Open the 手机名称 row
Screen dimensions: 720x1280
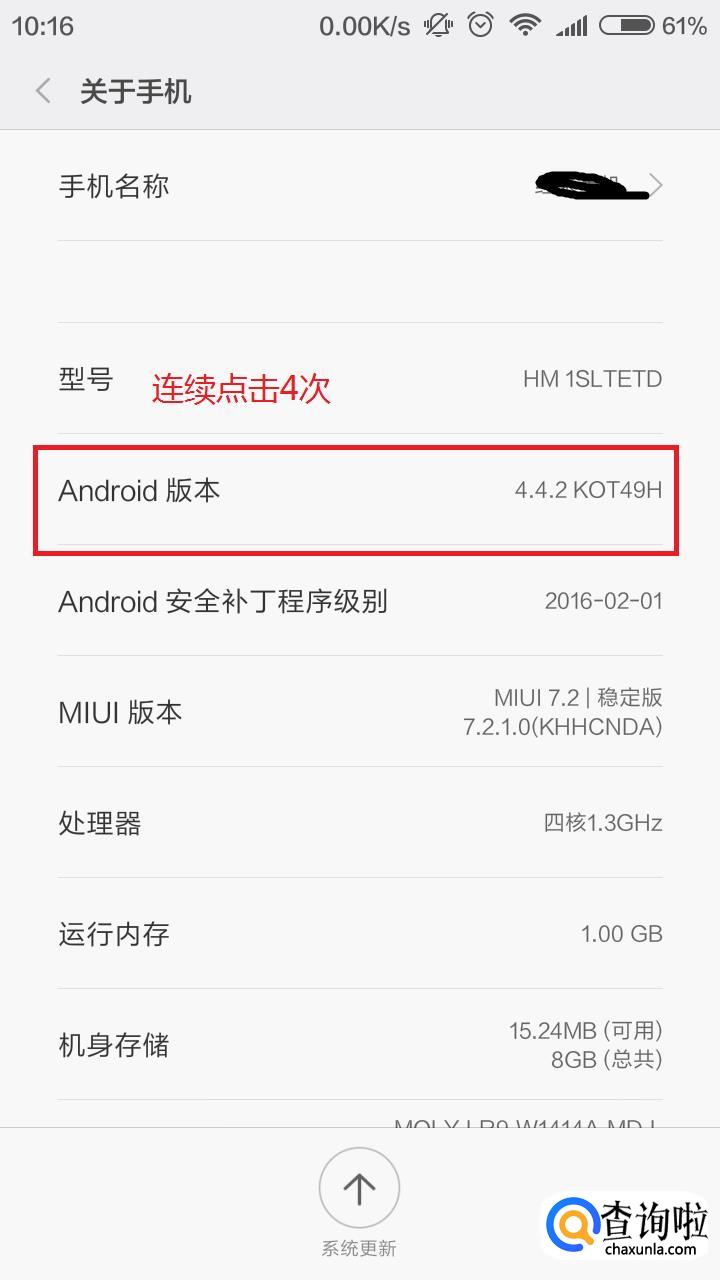click(x=360, y=185)
